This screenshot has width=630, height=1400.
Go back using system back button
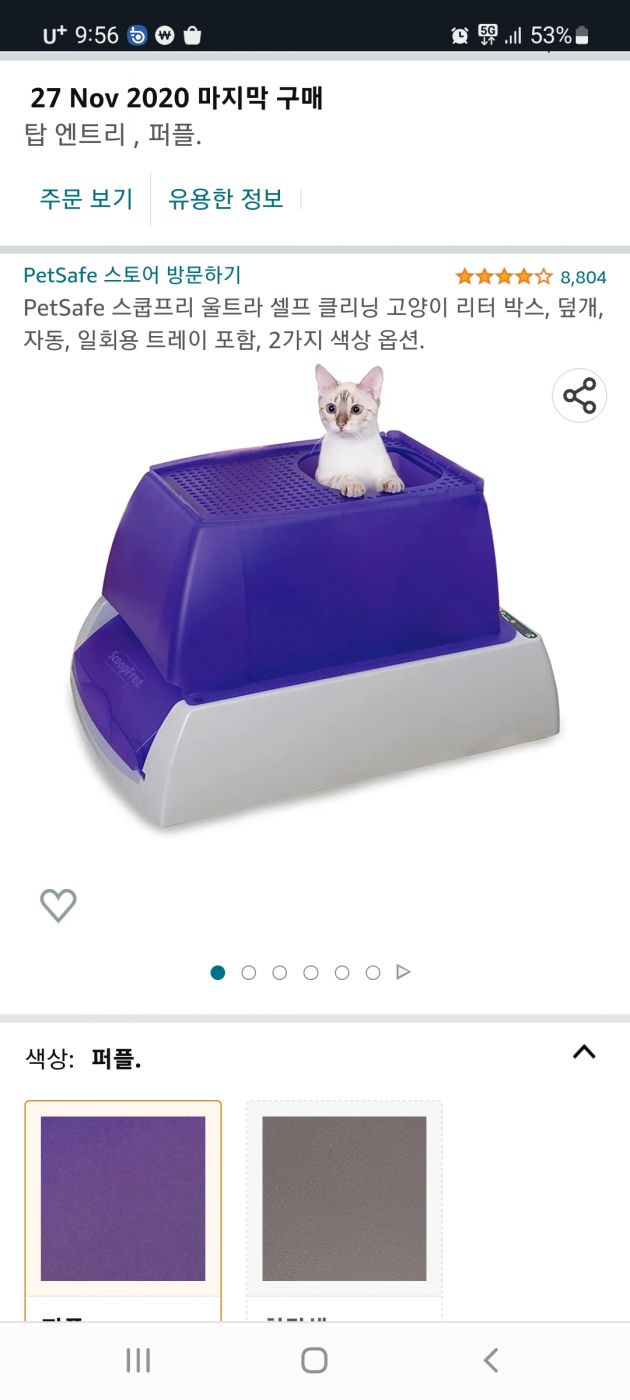coord(490,1360)
